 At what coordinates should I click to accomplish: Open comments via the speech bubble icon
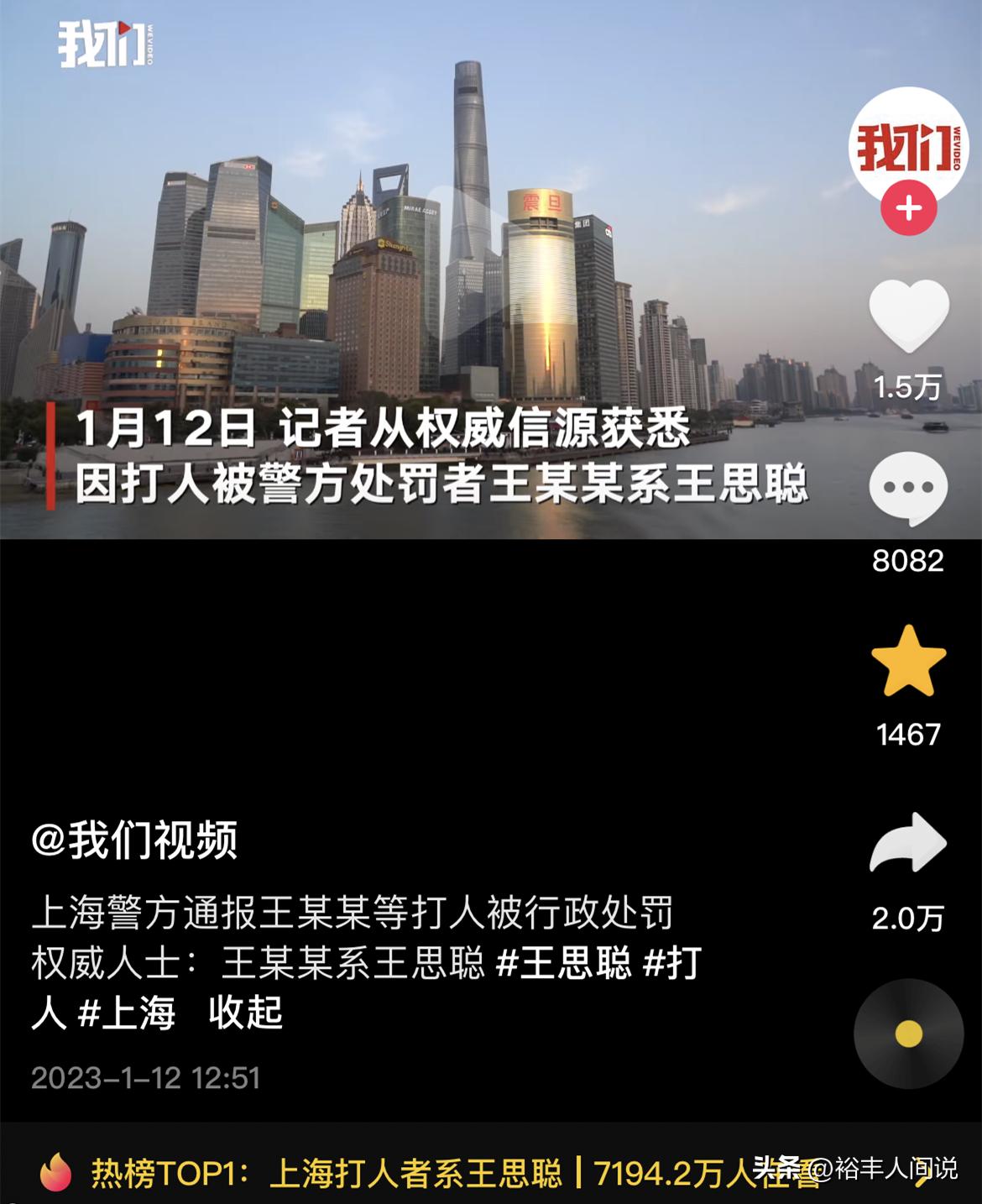[908, 490]
